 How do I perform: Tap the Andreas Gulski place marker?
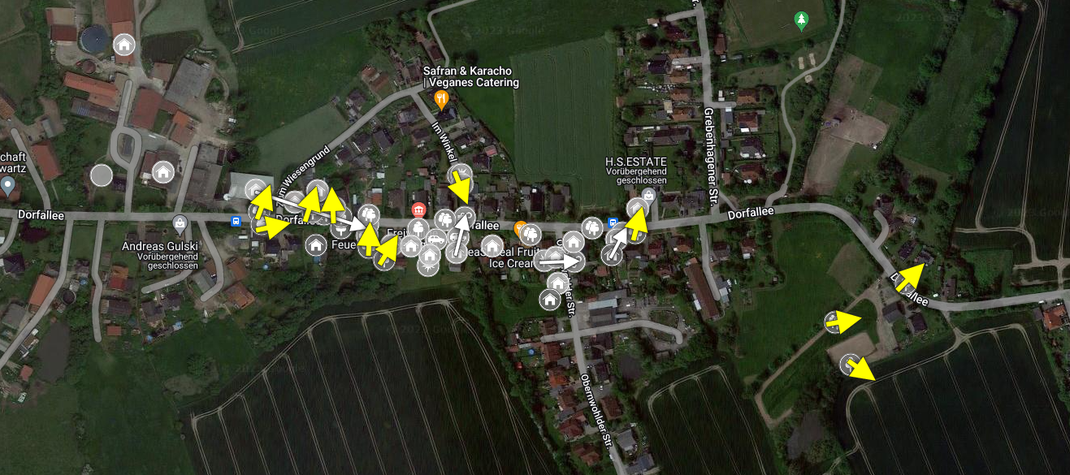tap(180, 222)
